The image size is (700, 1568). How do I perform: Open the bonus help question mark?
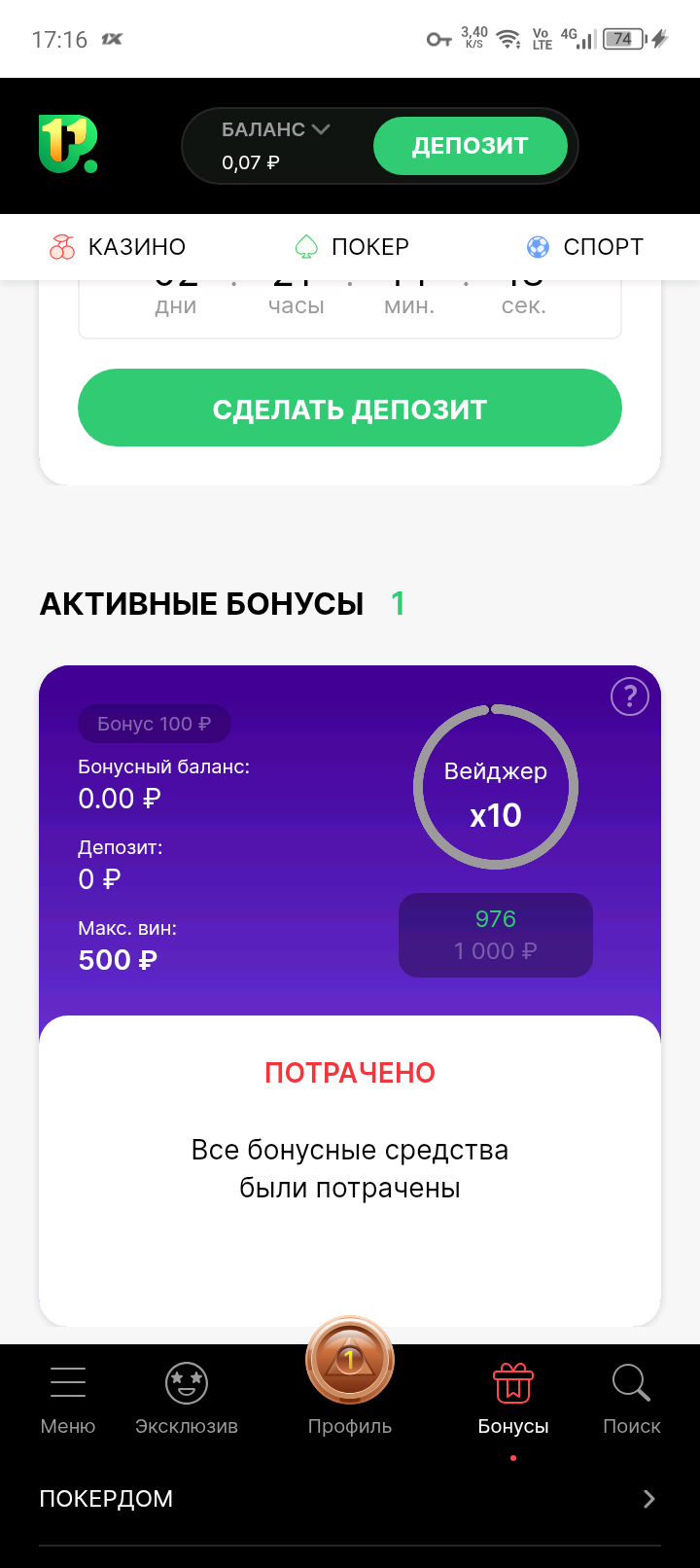point(629,696)
